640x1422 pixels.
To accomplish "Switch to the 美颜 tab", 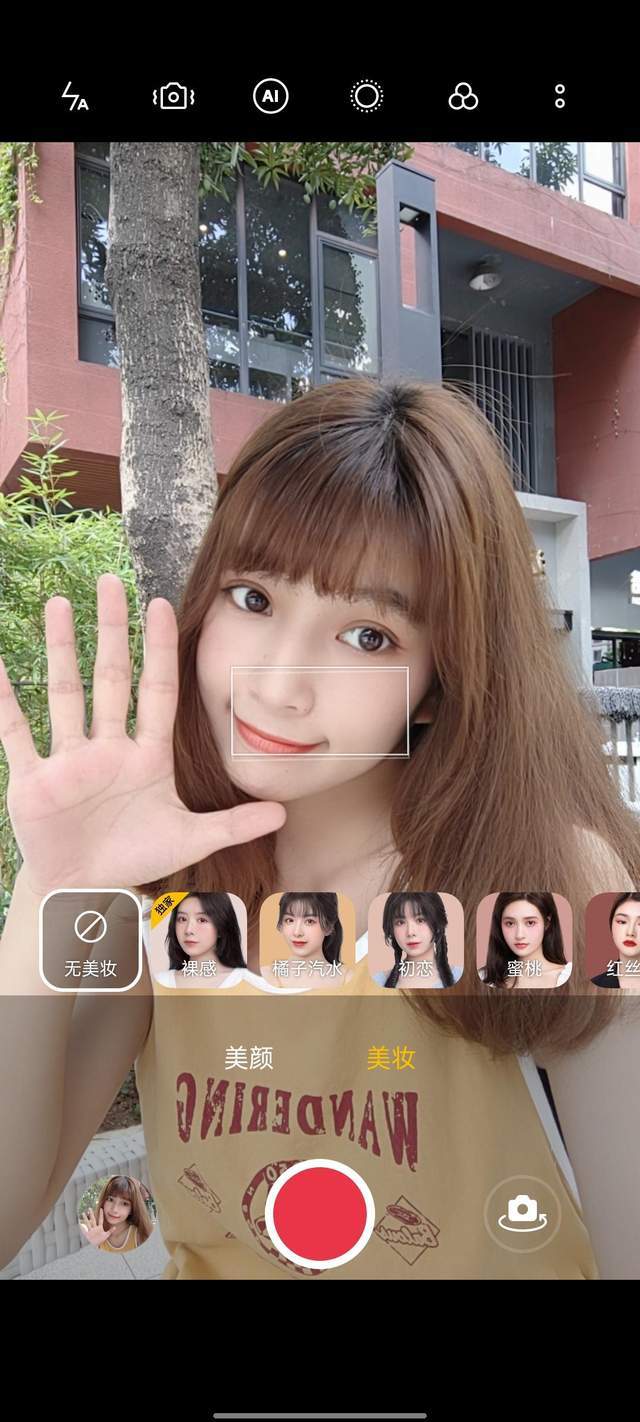I will point(248,1058).
